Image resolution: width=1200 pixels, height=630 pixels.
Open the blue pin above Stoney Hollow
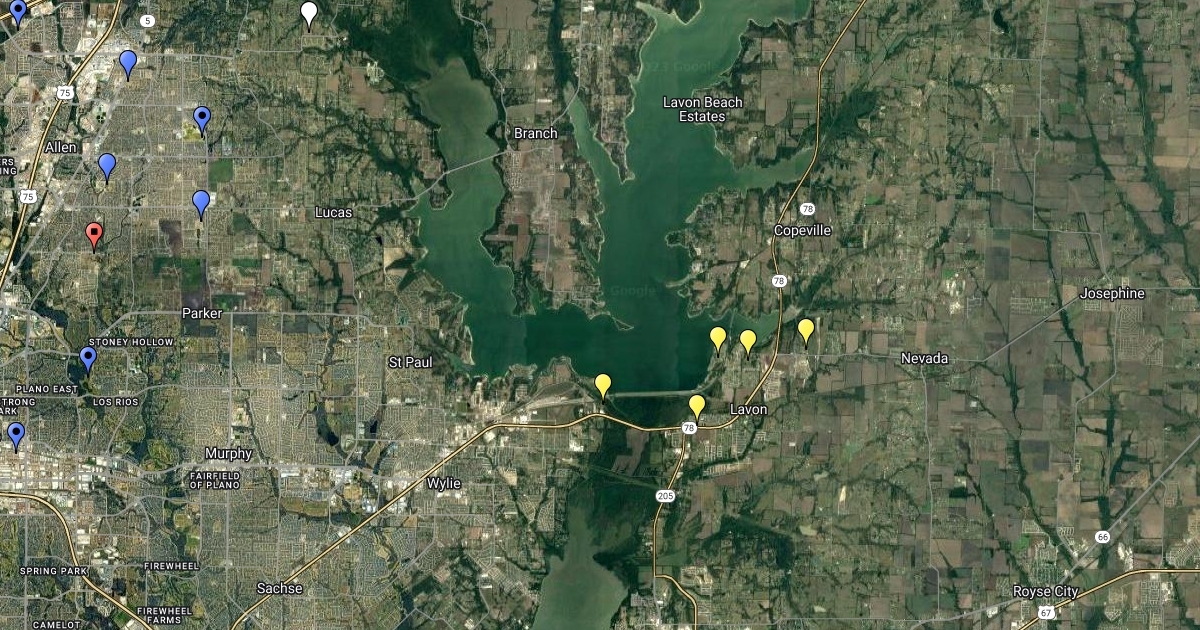coord(88,357)
